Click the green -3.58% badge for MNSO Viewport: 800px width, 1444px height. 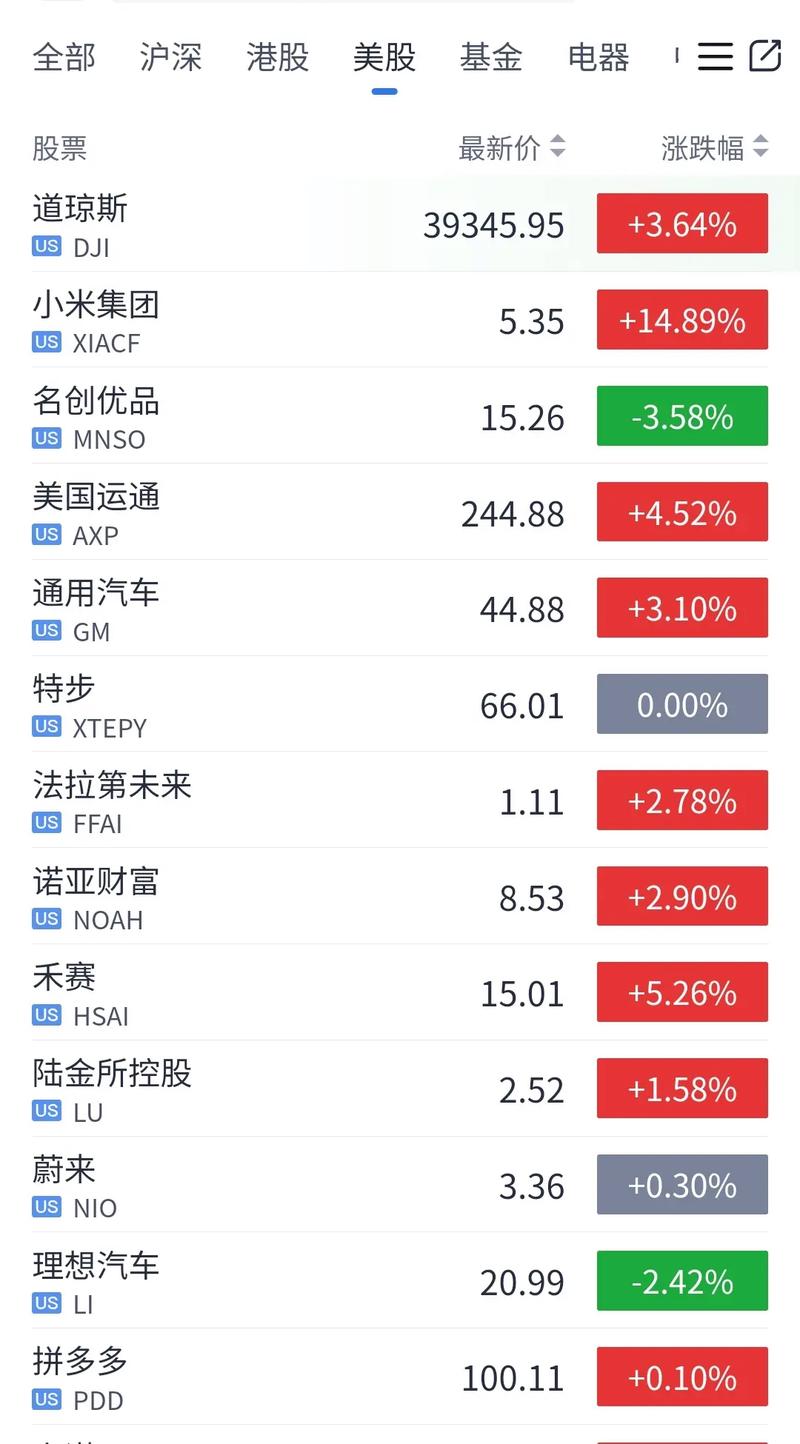[x=682, y=416]
